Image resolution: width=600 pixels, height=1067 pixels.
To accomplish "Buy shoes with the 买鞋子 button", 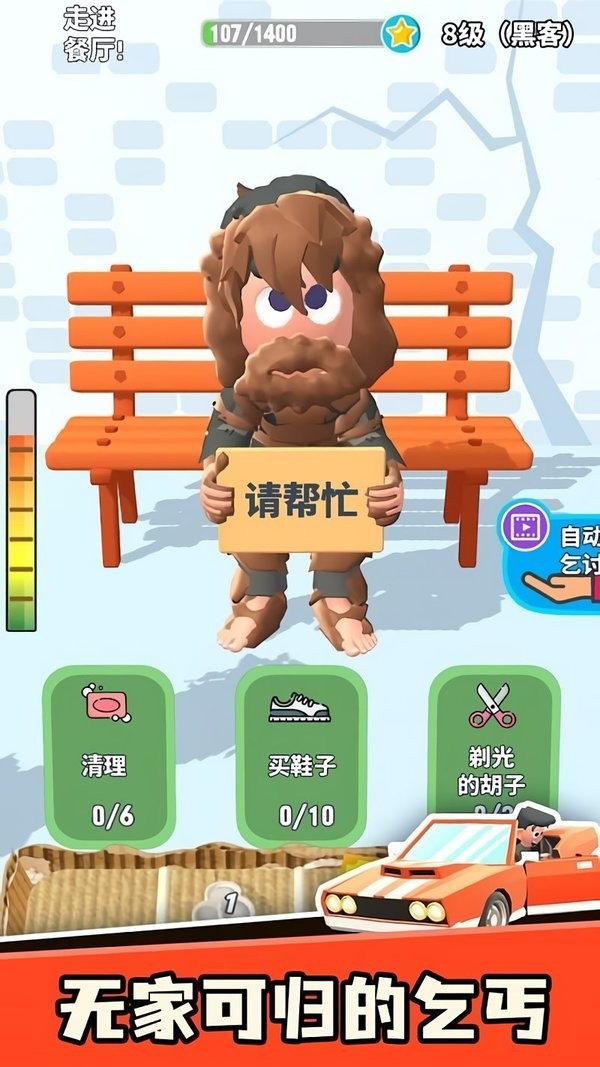I will point(301,757).
